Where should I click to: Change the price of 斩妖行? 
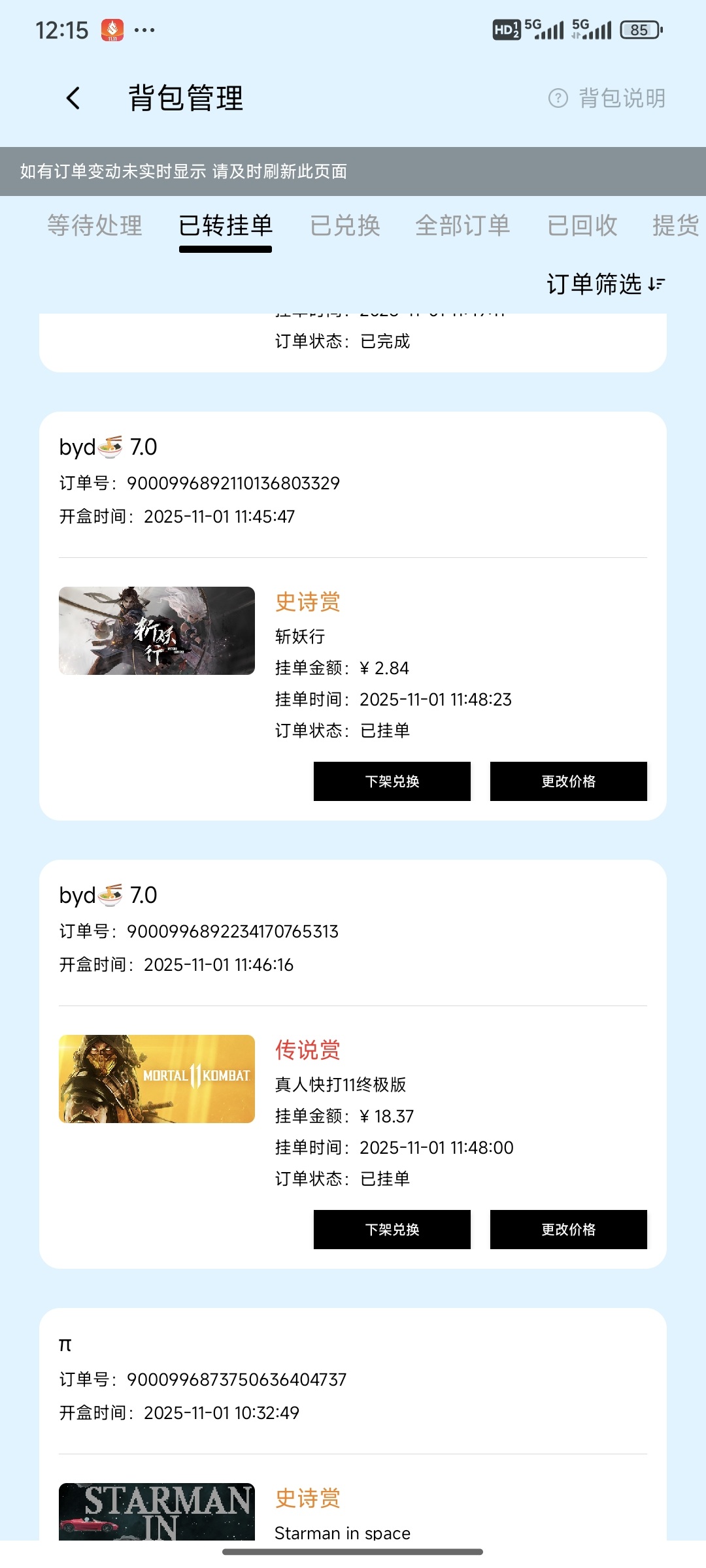click(568, 781)
